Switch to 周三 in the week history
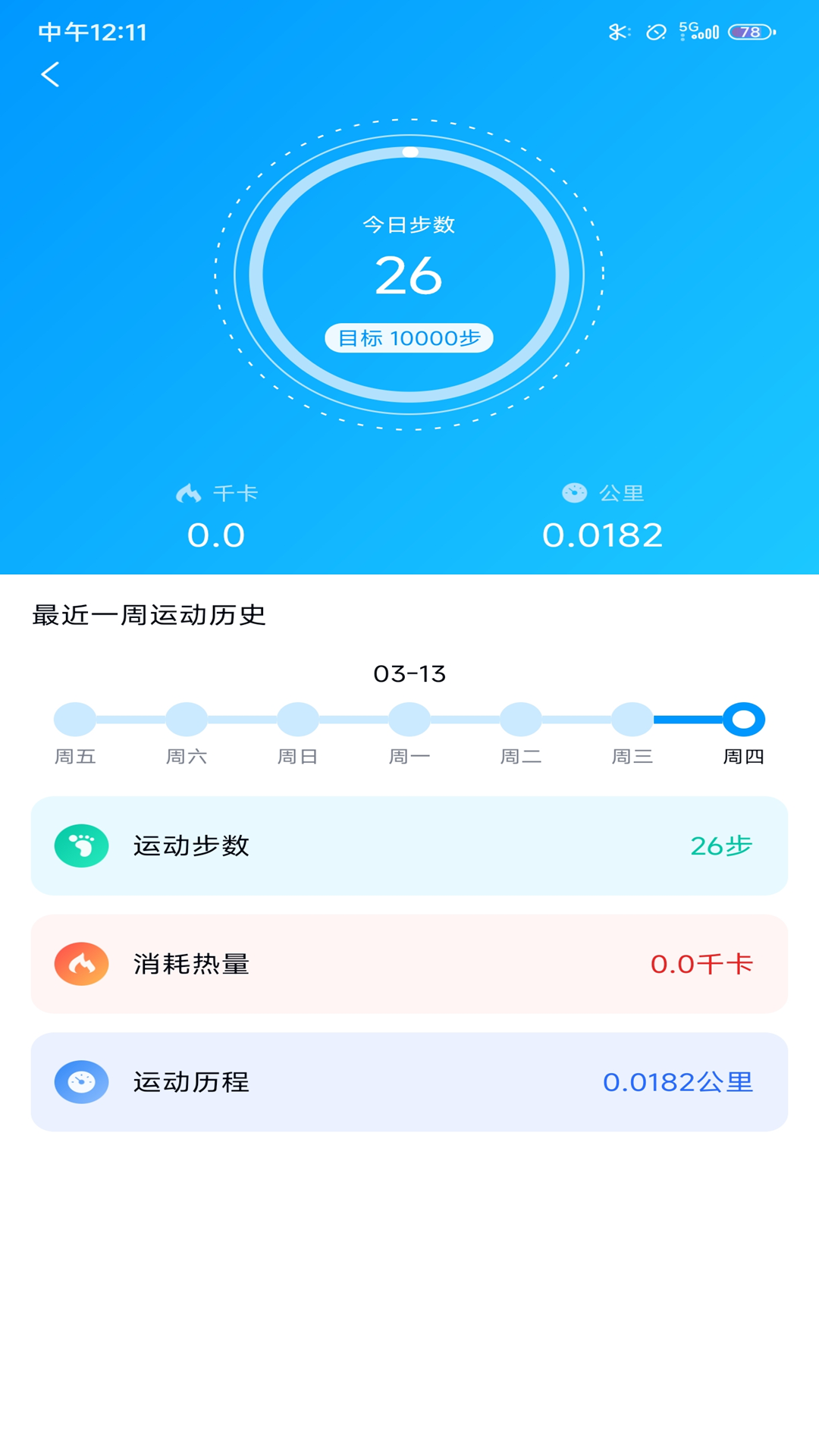The width and height of the screenshot is (819, 1456). (631, 719)
